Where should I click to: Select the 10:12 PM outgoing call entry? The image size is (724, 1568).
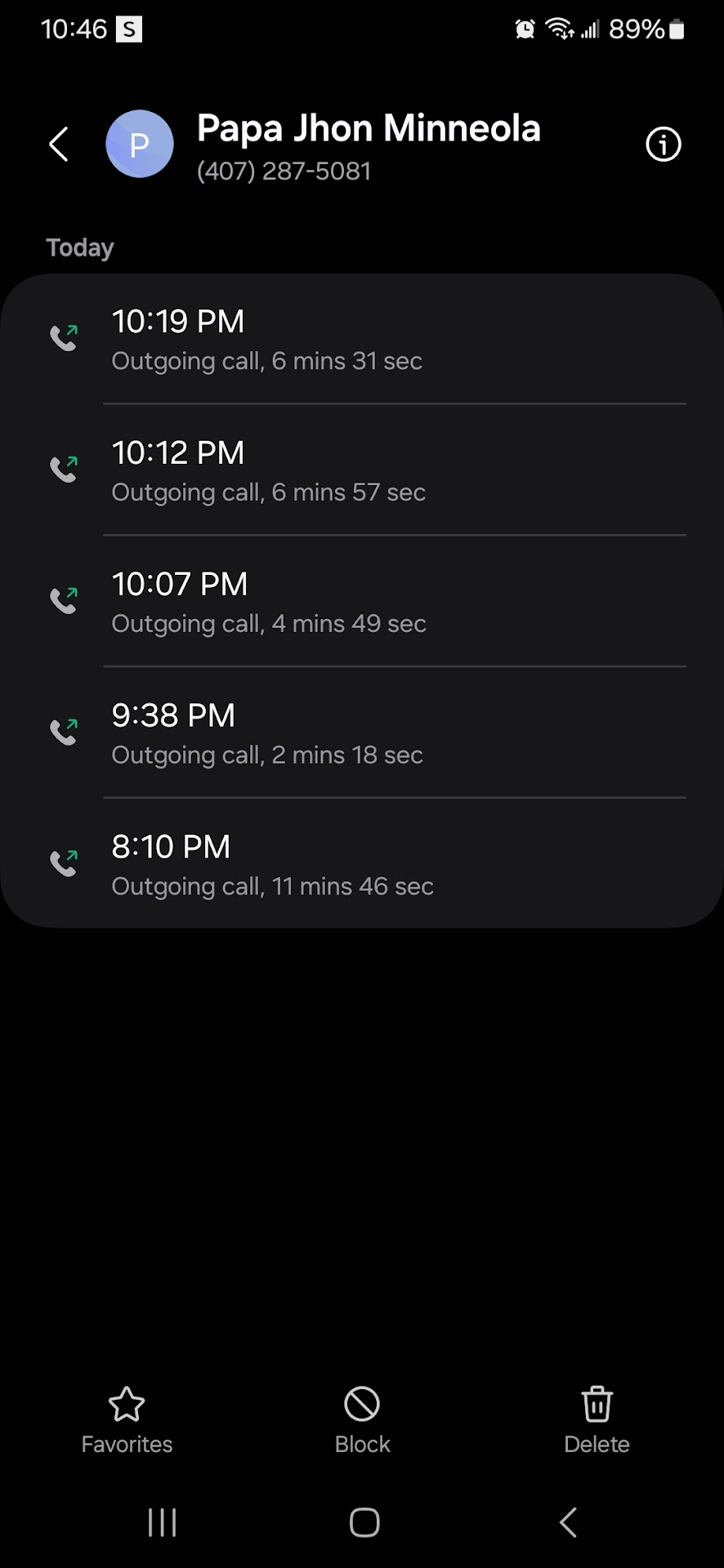point(361,470)
